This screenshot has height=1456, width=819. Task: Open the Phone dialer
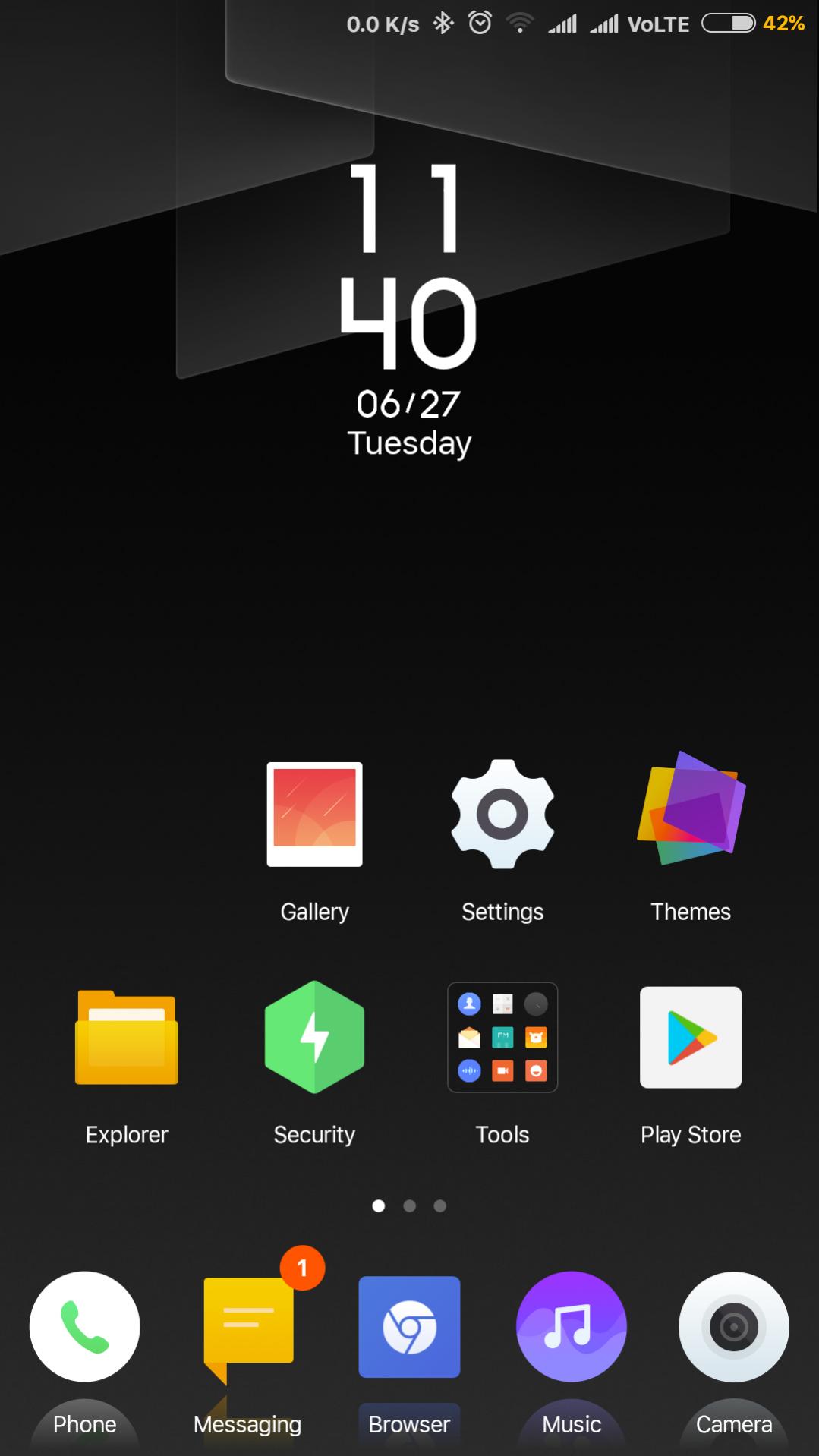pyautogui.click(x=85, y=1327)
